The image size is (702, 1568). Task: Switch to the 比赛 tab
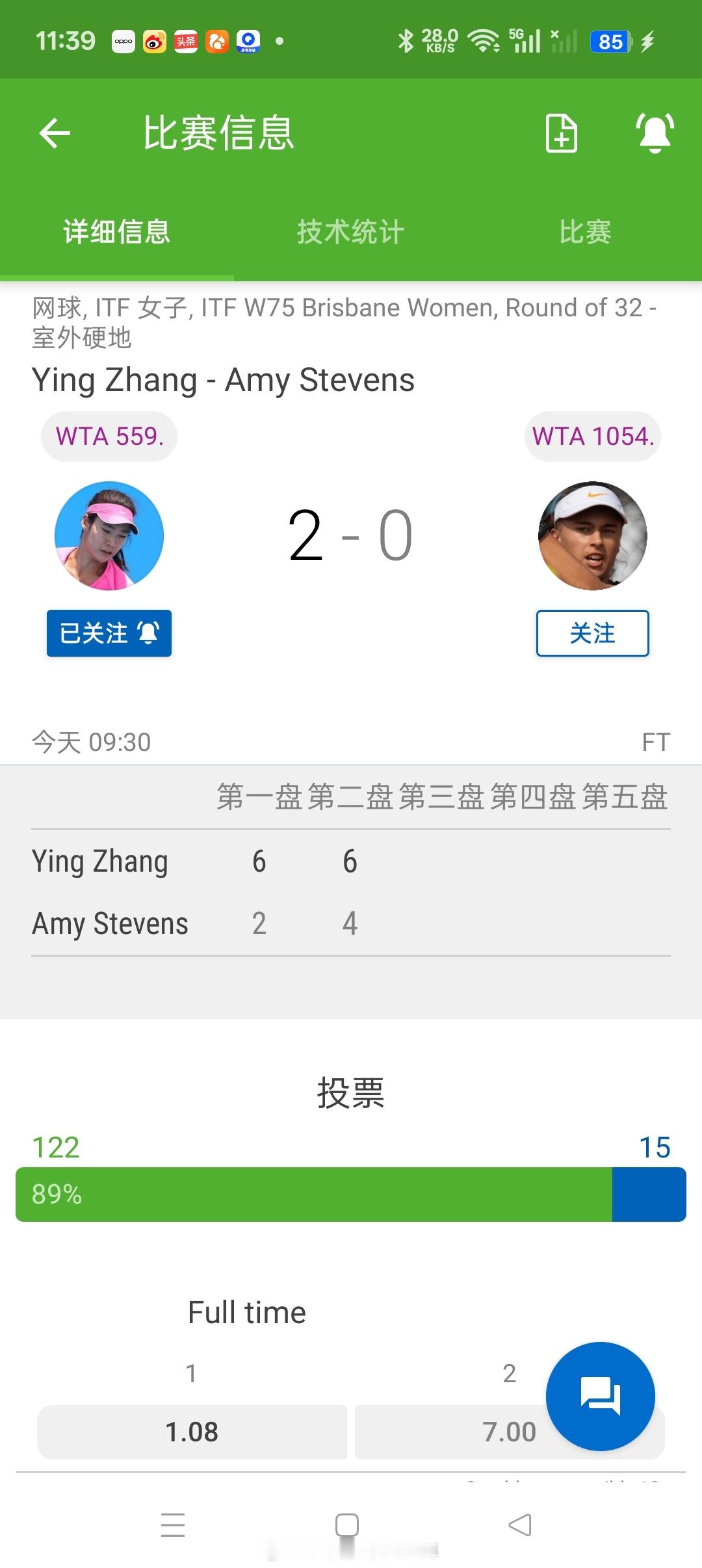click(585, 232)
